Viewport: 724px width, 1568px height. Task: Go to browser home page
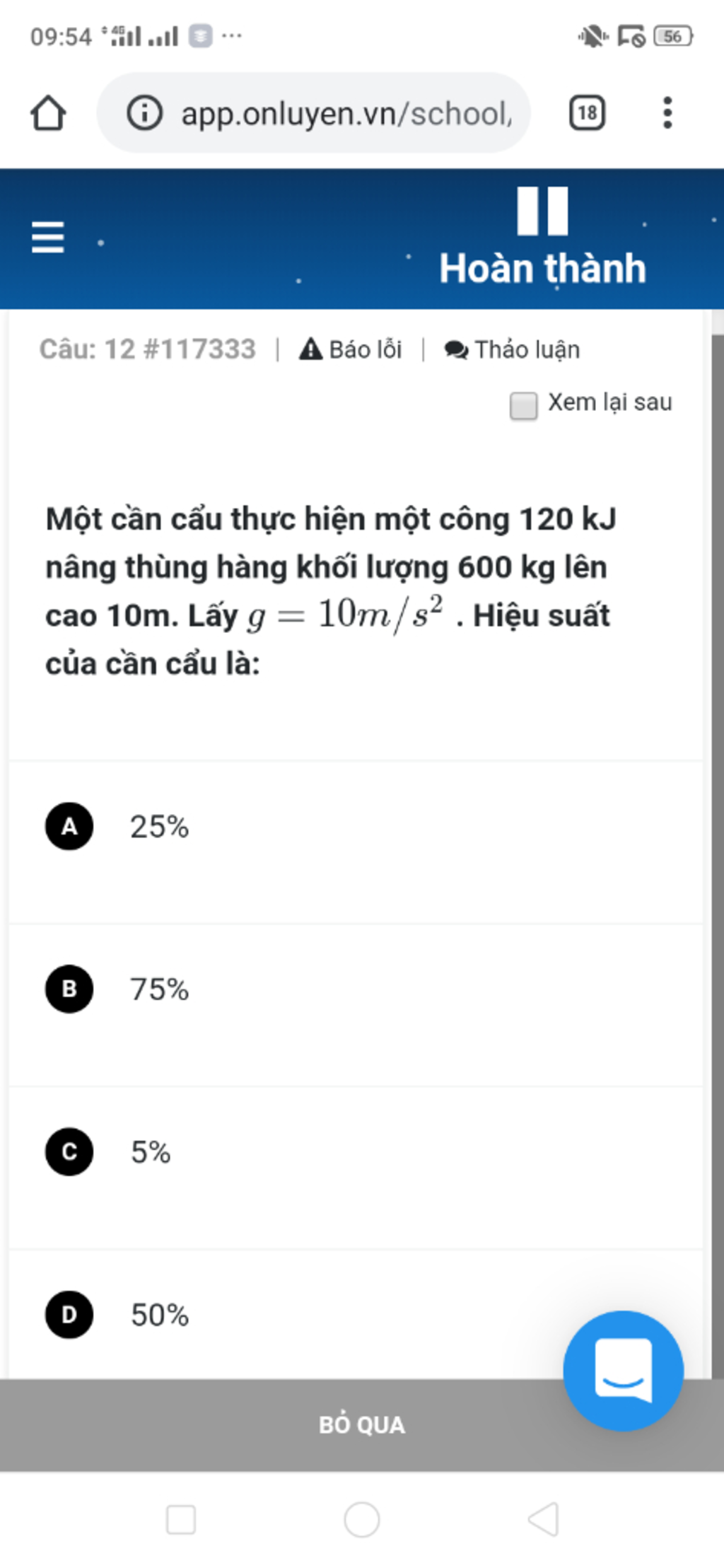tap(48, 113)
